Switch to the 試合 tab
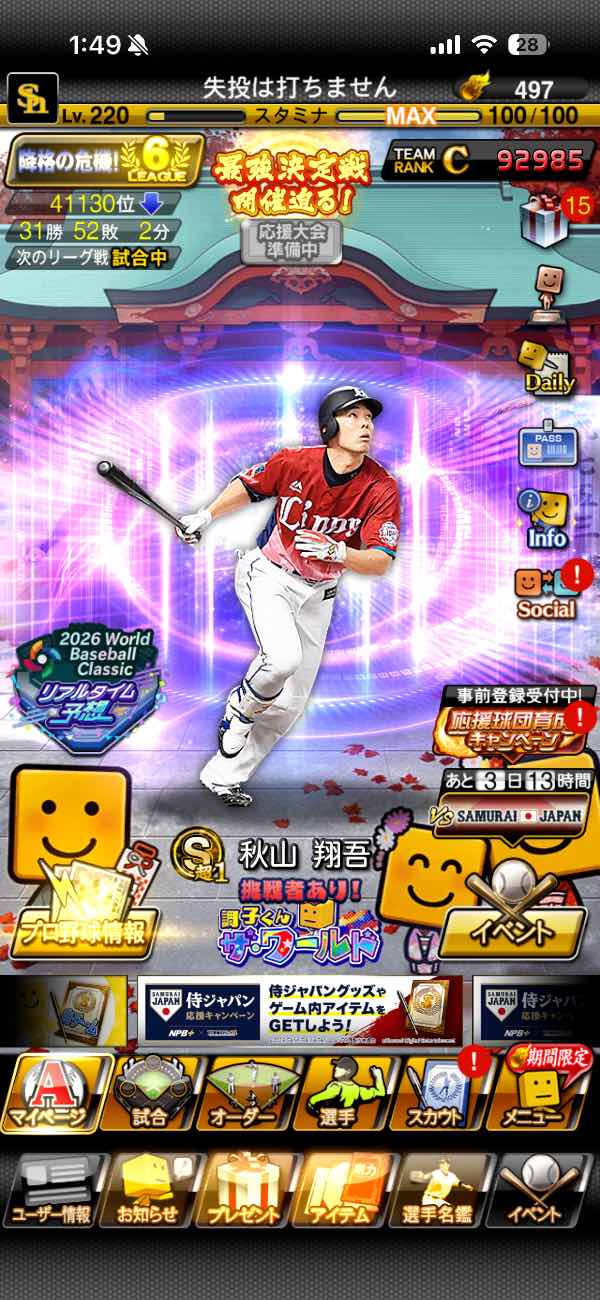The height and width of the screenshot is (1300, 600). [x=149, y=1093]
